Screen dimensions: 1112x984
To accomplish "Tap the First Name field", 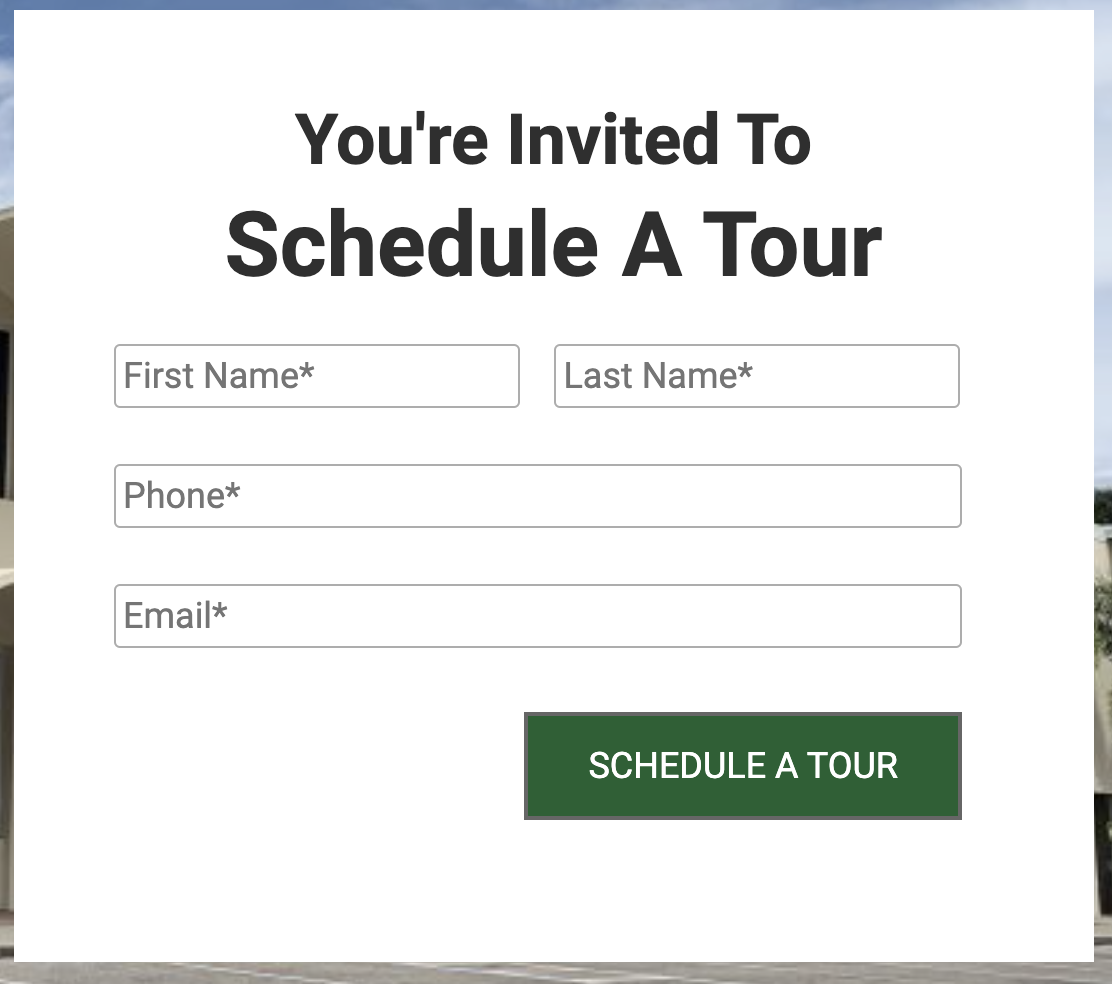I will (316, 376).
